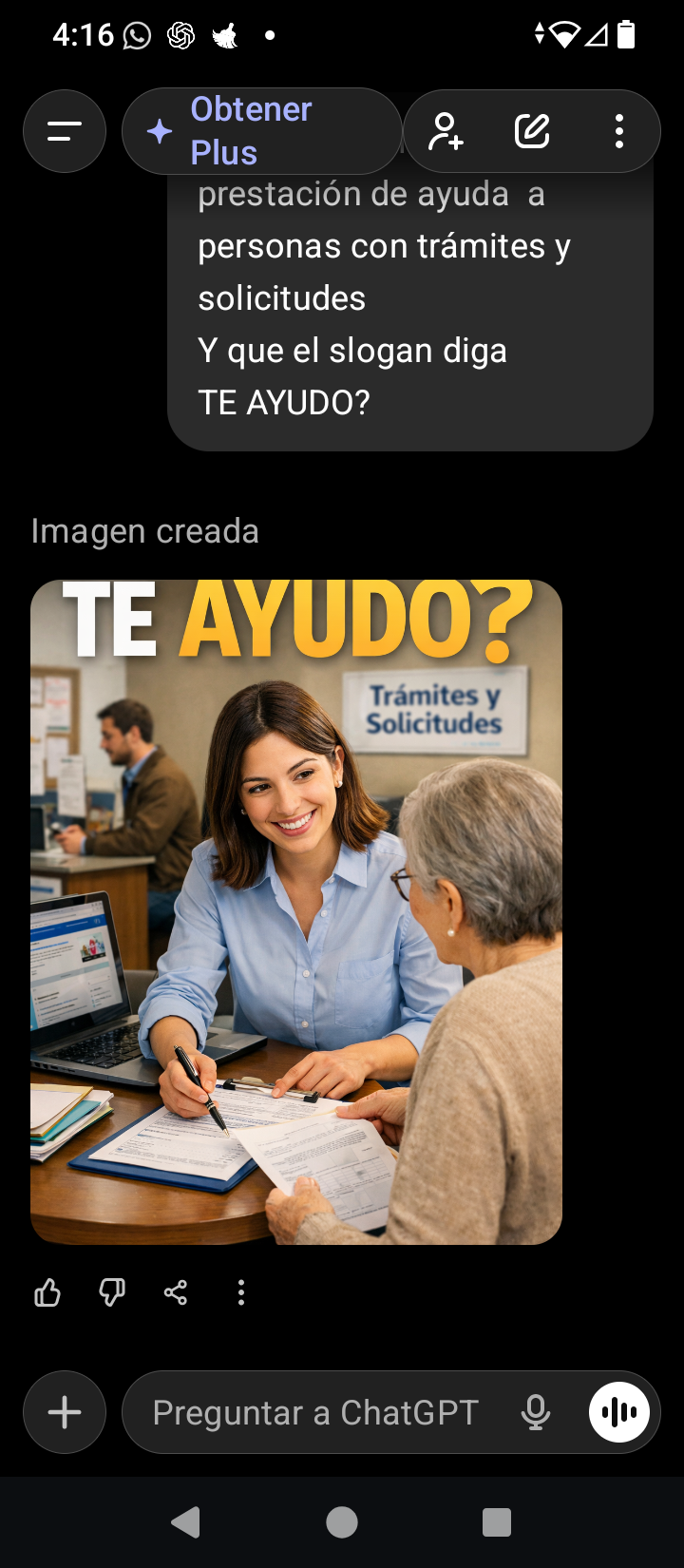Tap the system home button
Image resolution: width=684 pixels, height=1568 pixels.
click(x=342, y=1522)
